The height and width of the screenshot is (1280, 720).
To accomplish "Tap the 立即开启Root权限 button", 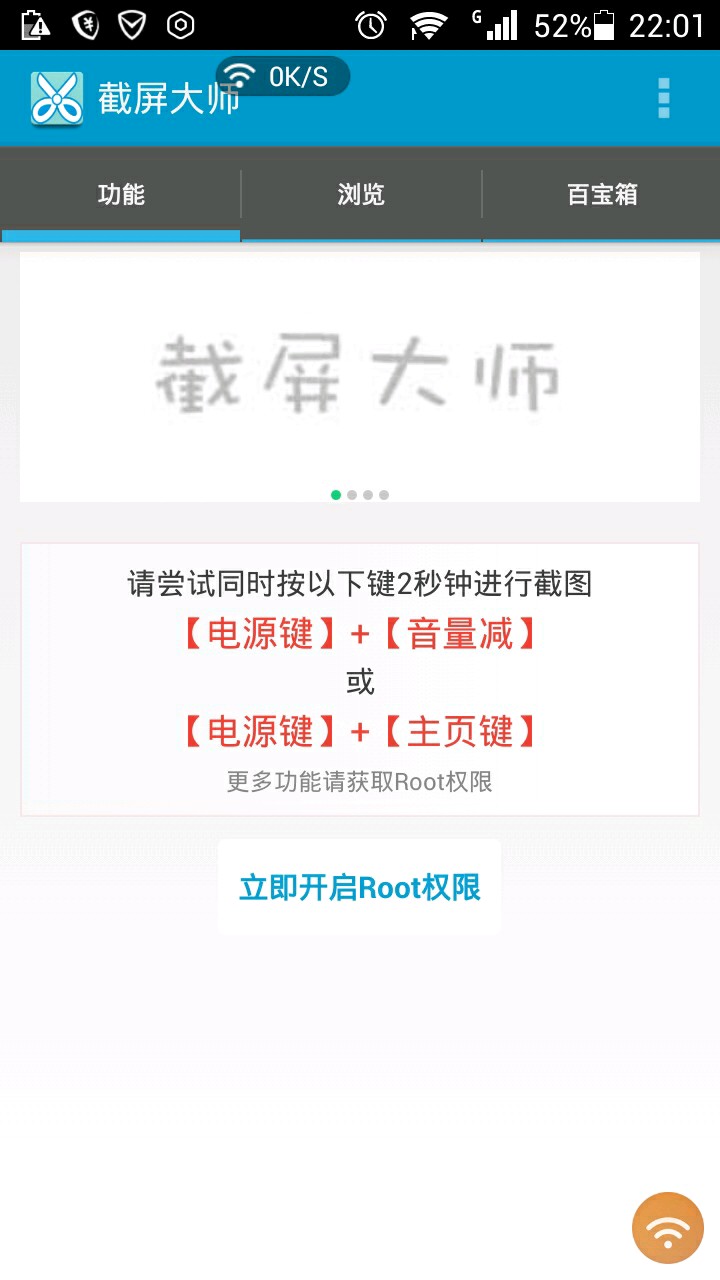I will point(360,887).
